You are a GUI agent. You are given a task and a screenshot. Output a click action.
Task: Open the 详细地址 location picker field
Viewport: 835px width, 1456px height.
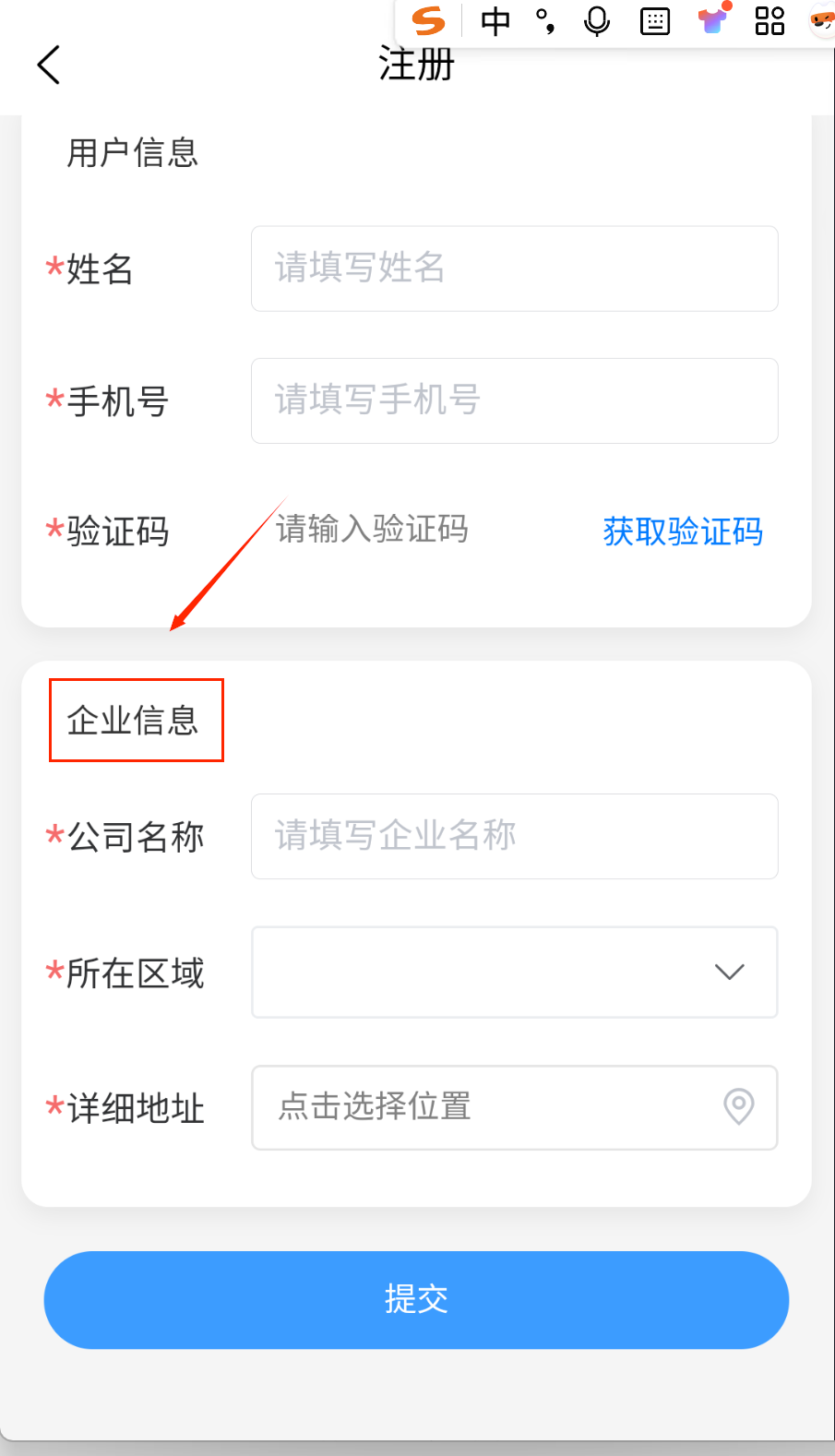[514, 1107]
